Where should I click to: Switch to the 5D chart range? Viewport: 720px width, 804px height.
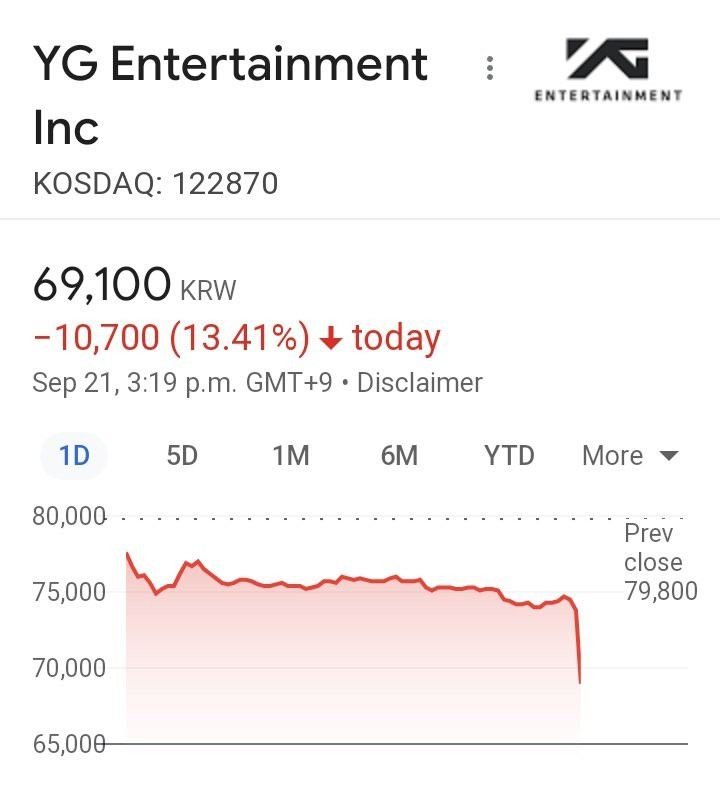(x=182, y=456)
